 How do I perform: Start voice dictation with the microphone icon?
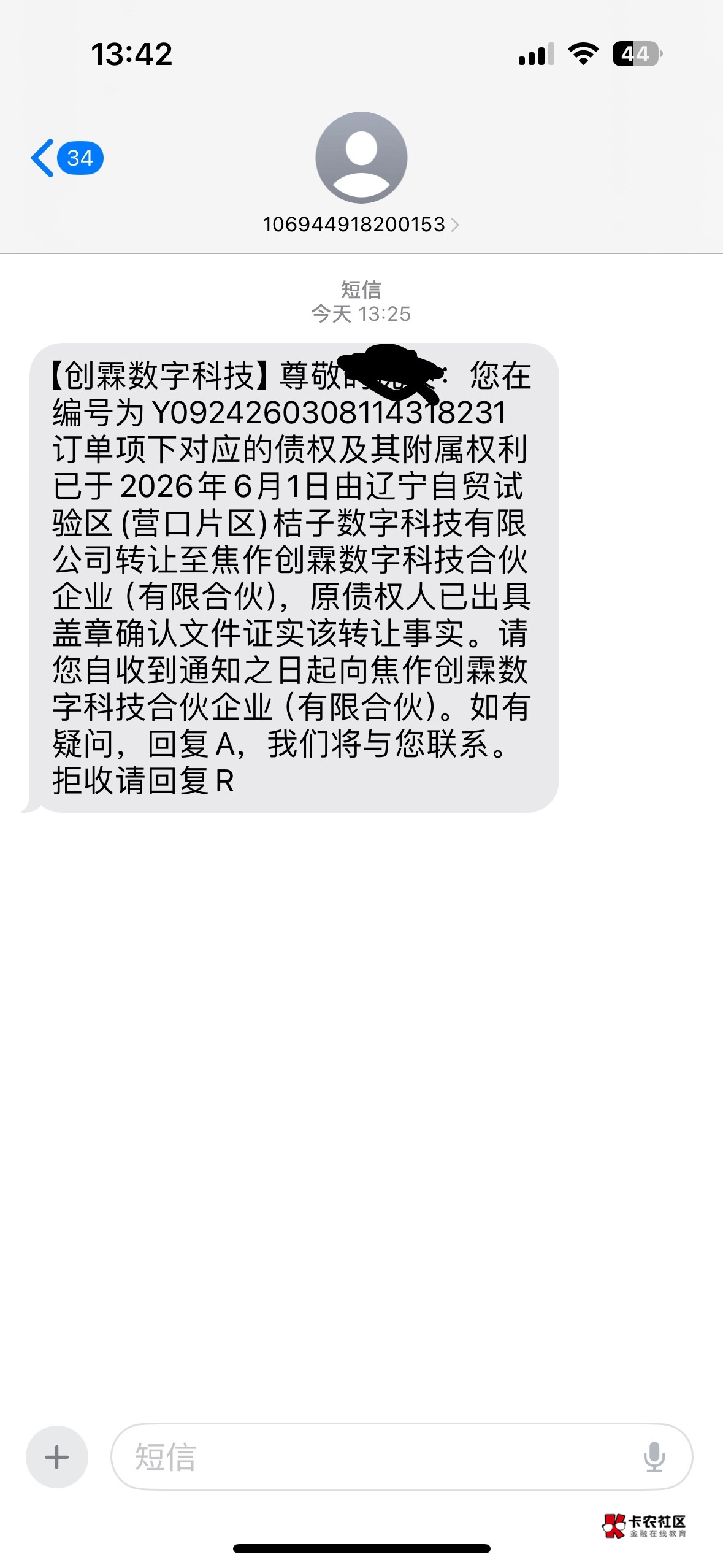654,1457
